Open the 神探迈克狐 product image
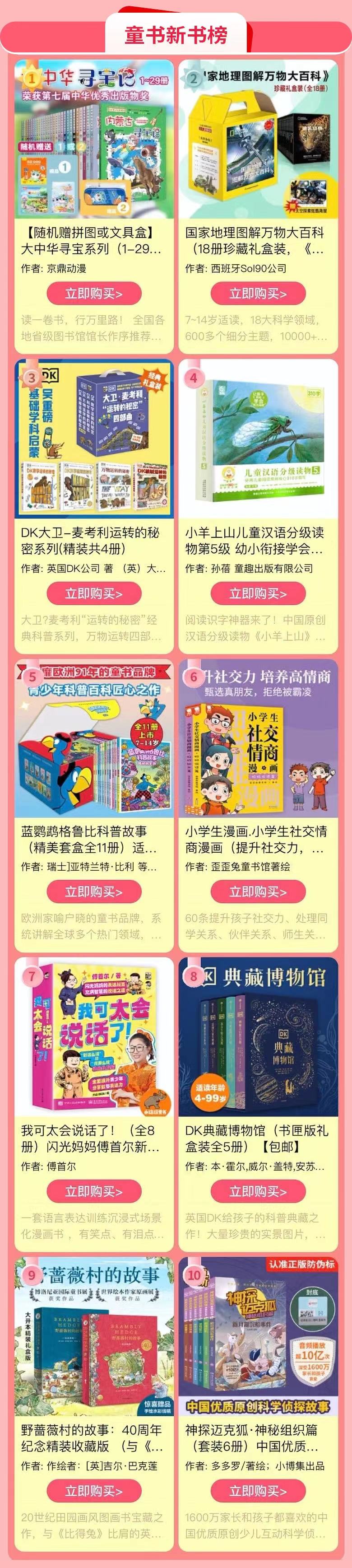This screenshot has height=1568, width=352. [x=258, y=1336]
